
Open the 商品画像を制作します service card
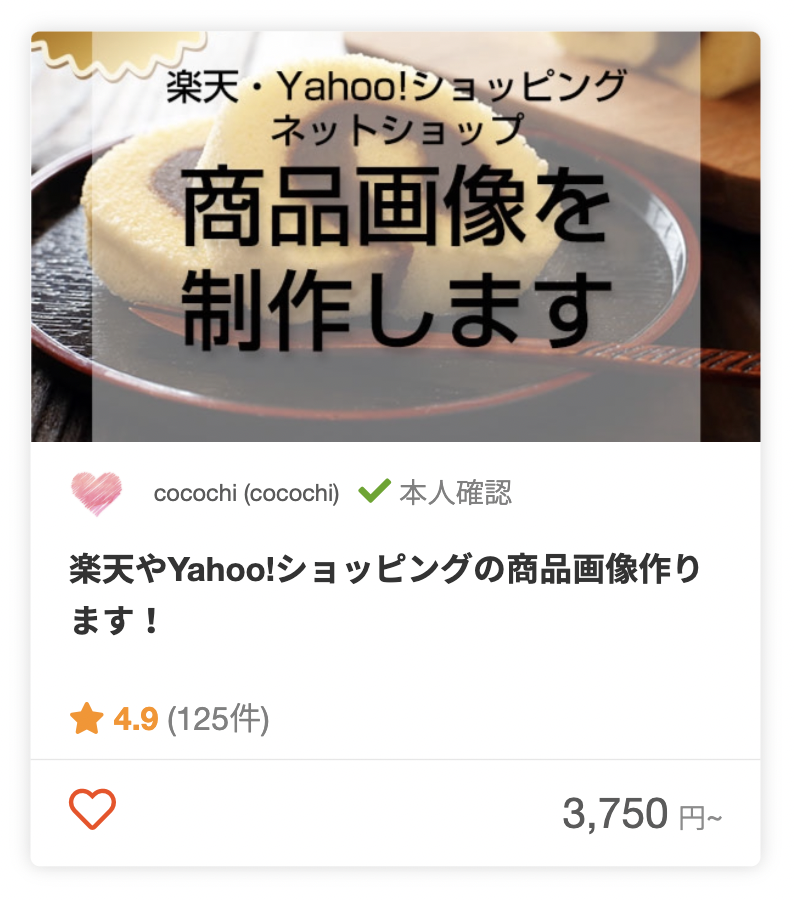396,237
